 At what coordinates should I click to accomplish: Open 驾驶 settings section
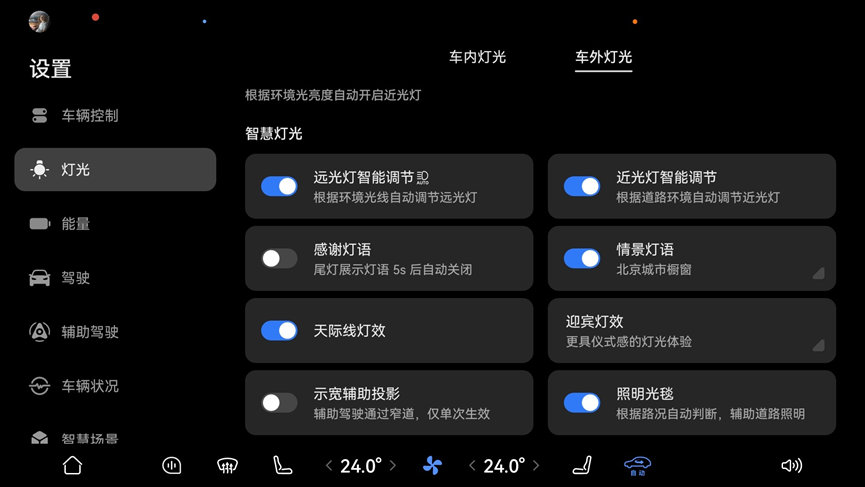75,278
